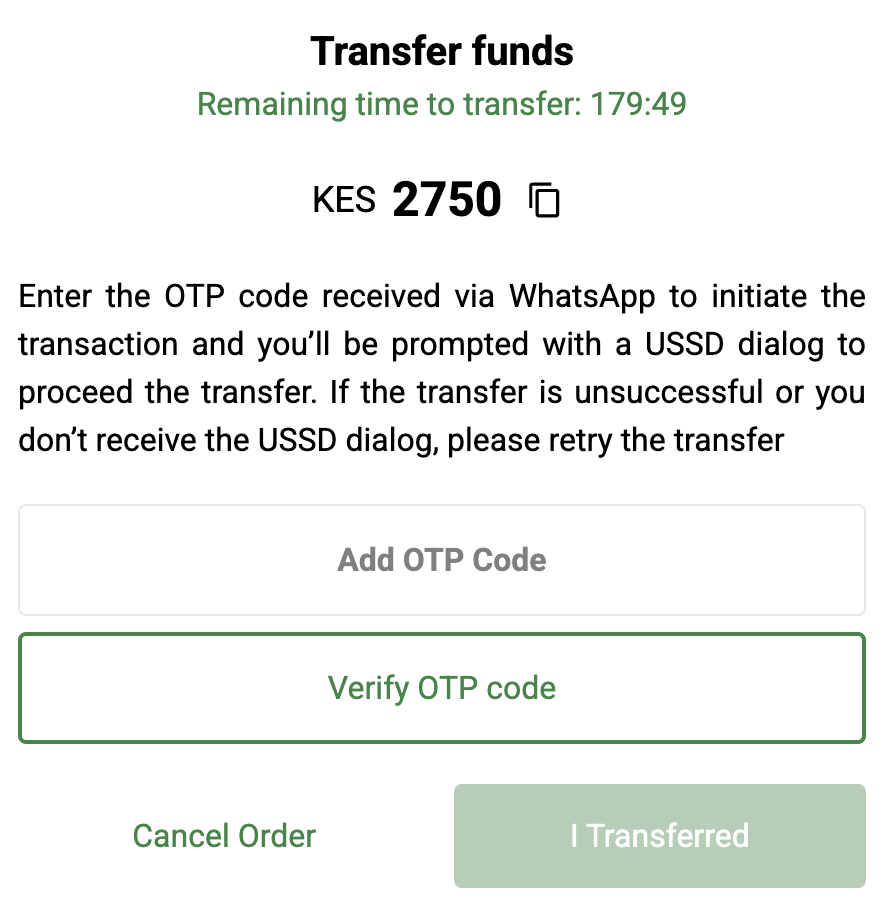
Task: Copy the KES 2750 amount
Action: click(544, 201)
